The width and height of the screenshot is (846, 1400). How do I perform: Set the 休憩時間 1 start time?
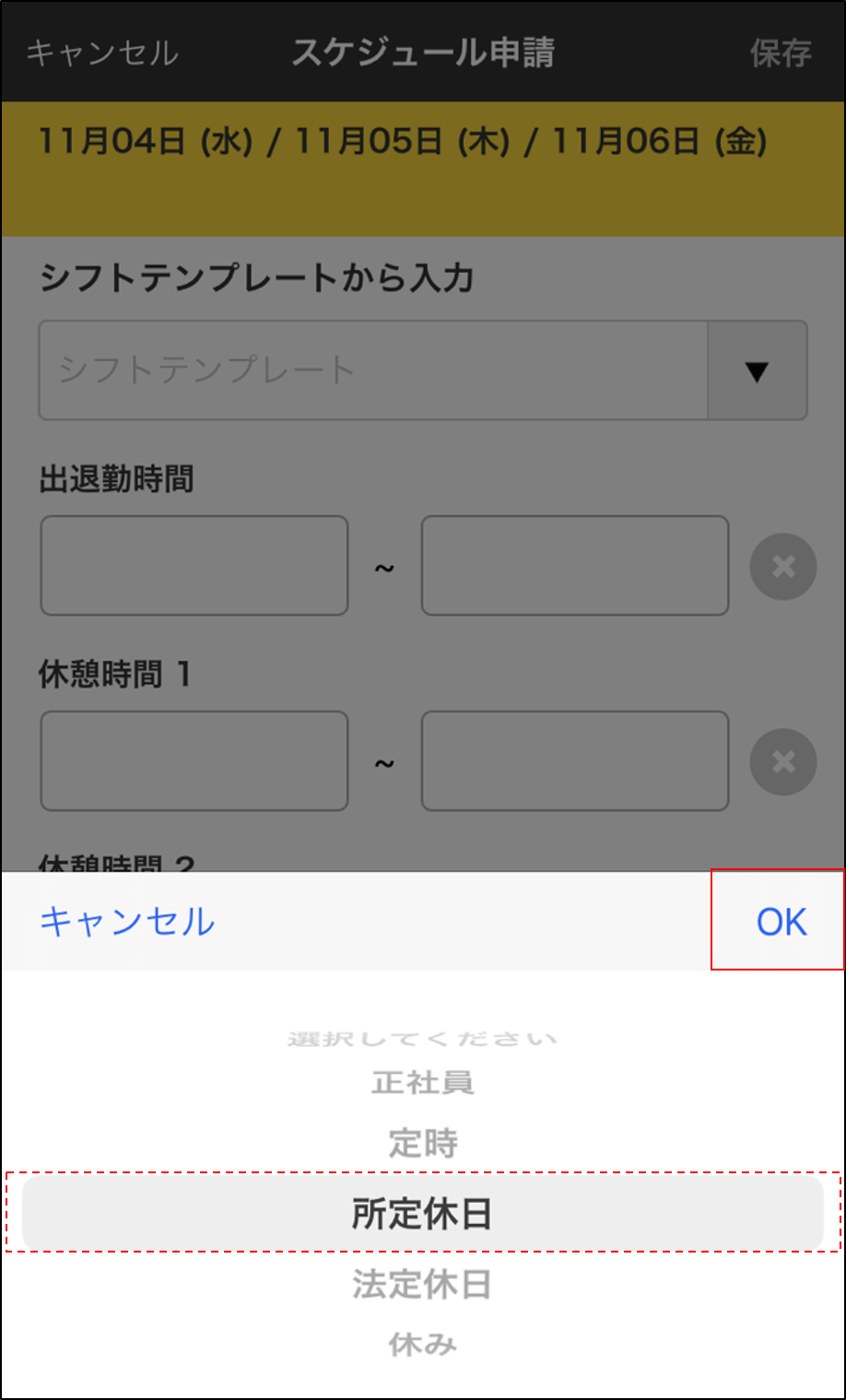[x=194, y=760]
